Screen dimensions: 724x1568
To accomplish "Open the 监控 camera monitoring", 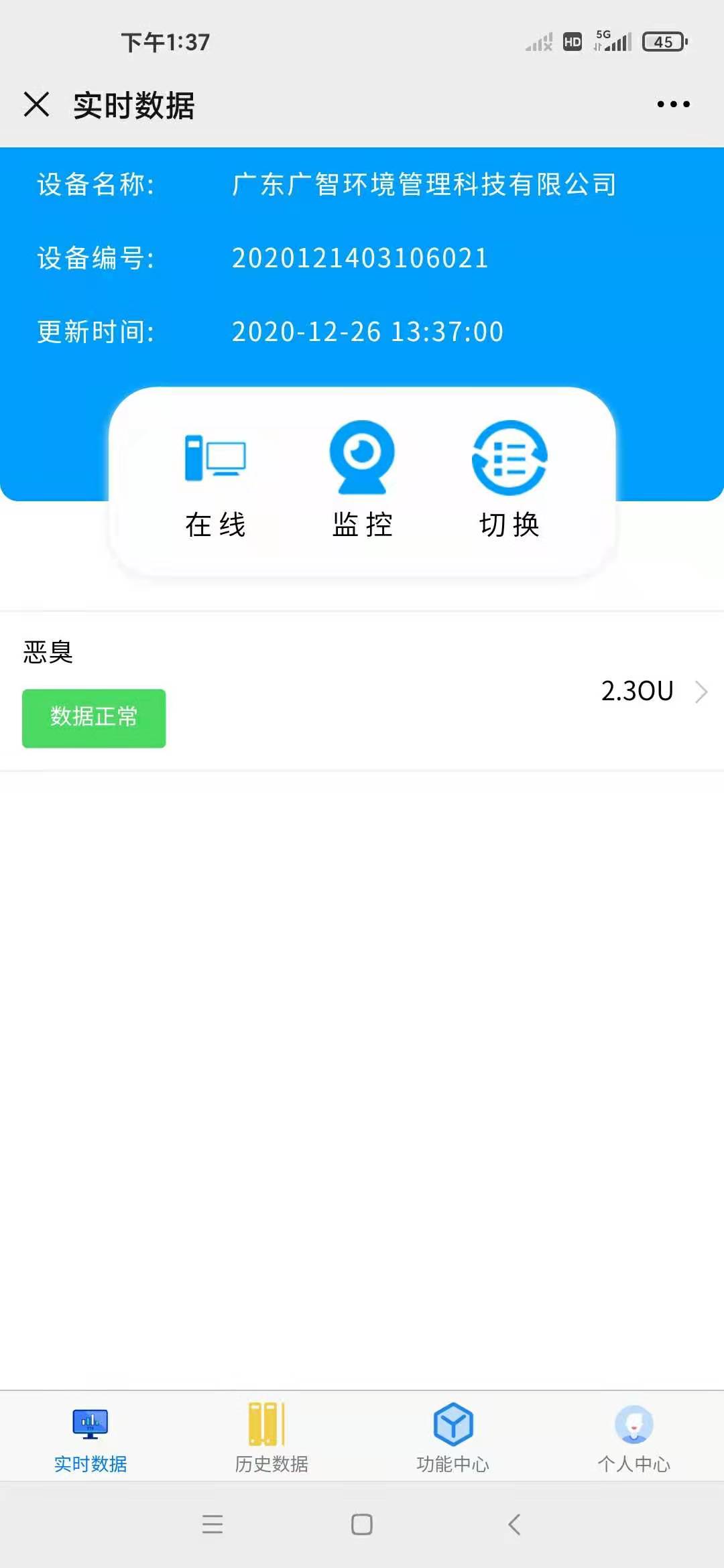I will pos(362,479).
